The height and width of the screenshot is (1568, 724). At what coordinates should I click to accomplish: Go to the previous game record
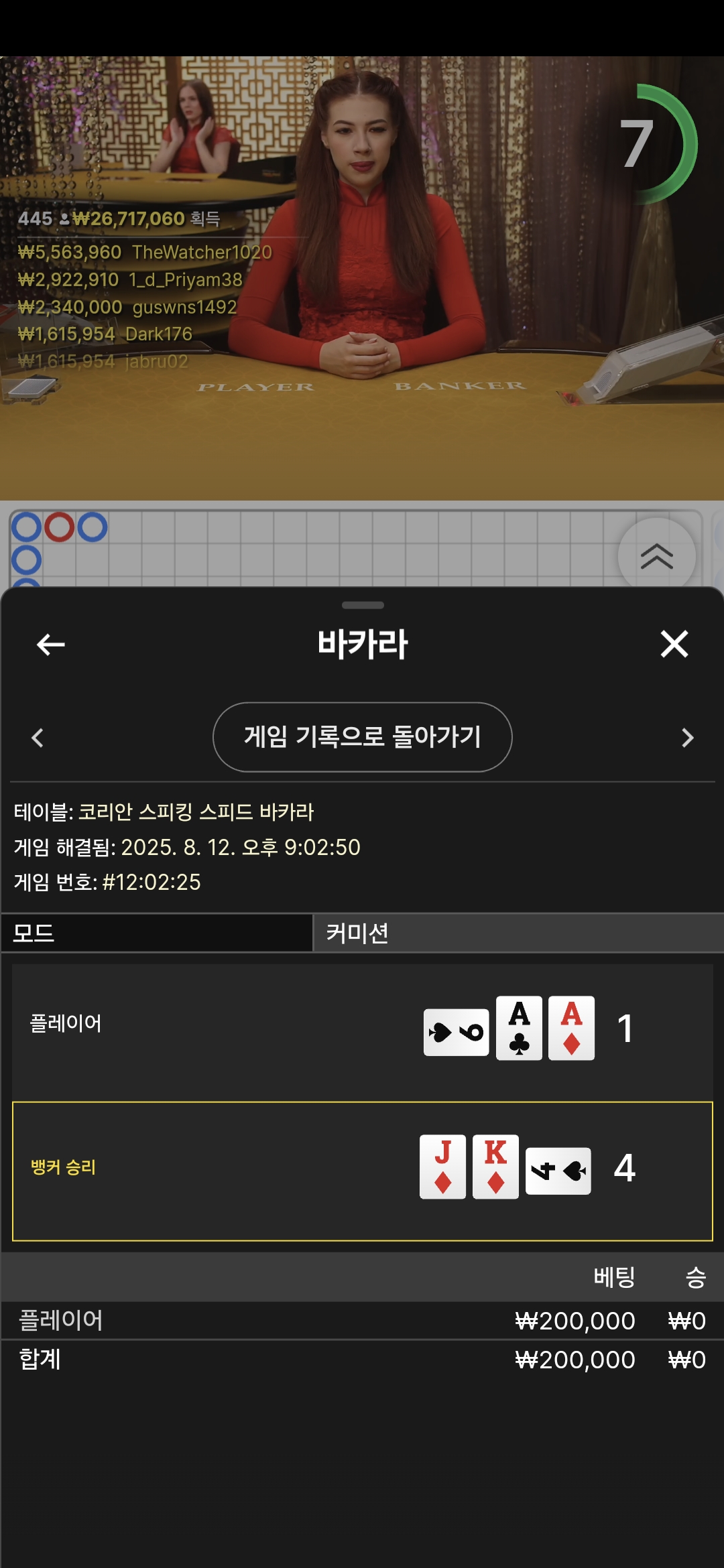pyautogui.click(x=38, y=738)
